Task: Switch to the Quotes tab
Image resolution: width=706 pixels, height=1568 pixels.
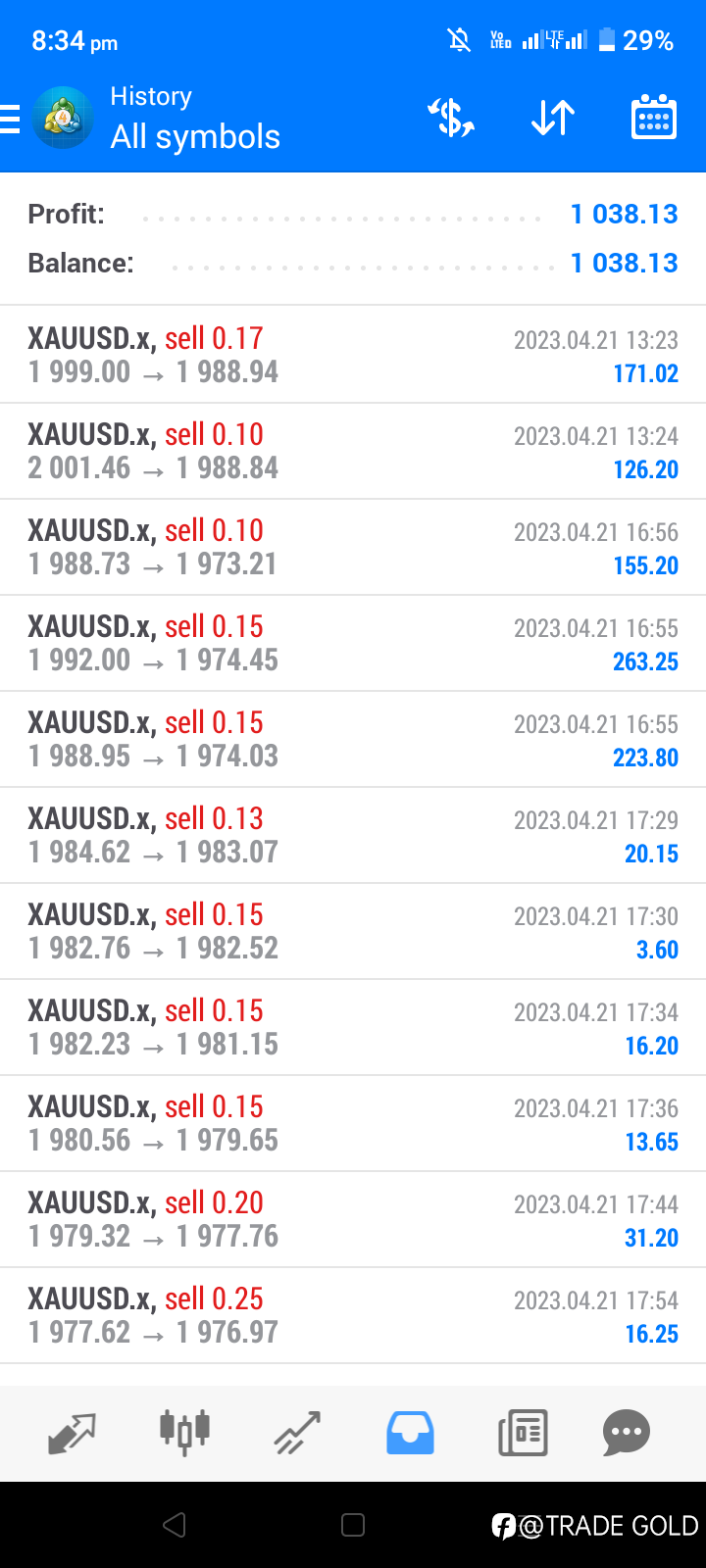Action: pos(72,1434)
